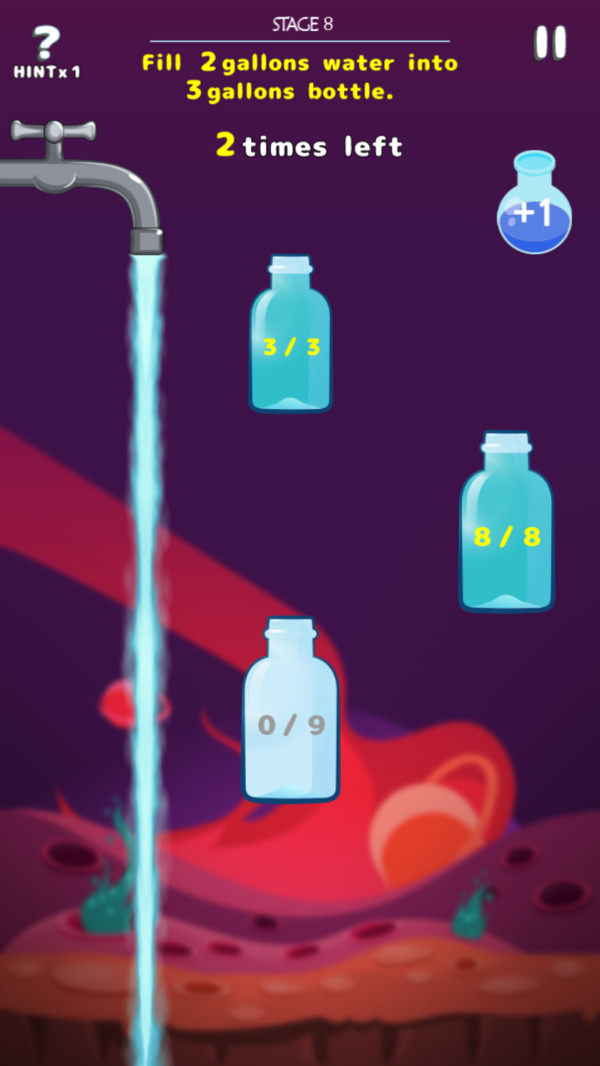The width and height of the screenshot is (600, 1066).
Task: Tap the +1 potion flask
Action: pos(534,203)
